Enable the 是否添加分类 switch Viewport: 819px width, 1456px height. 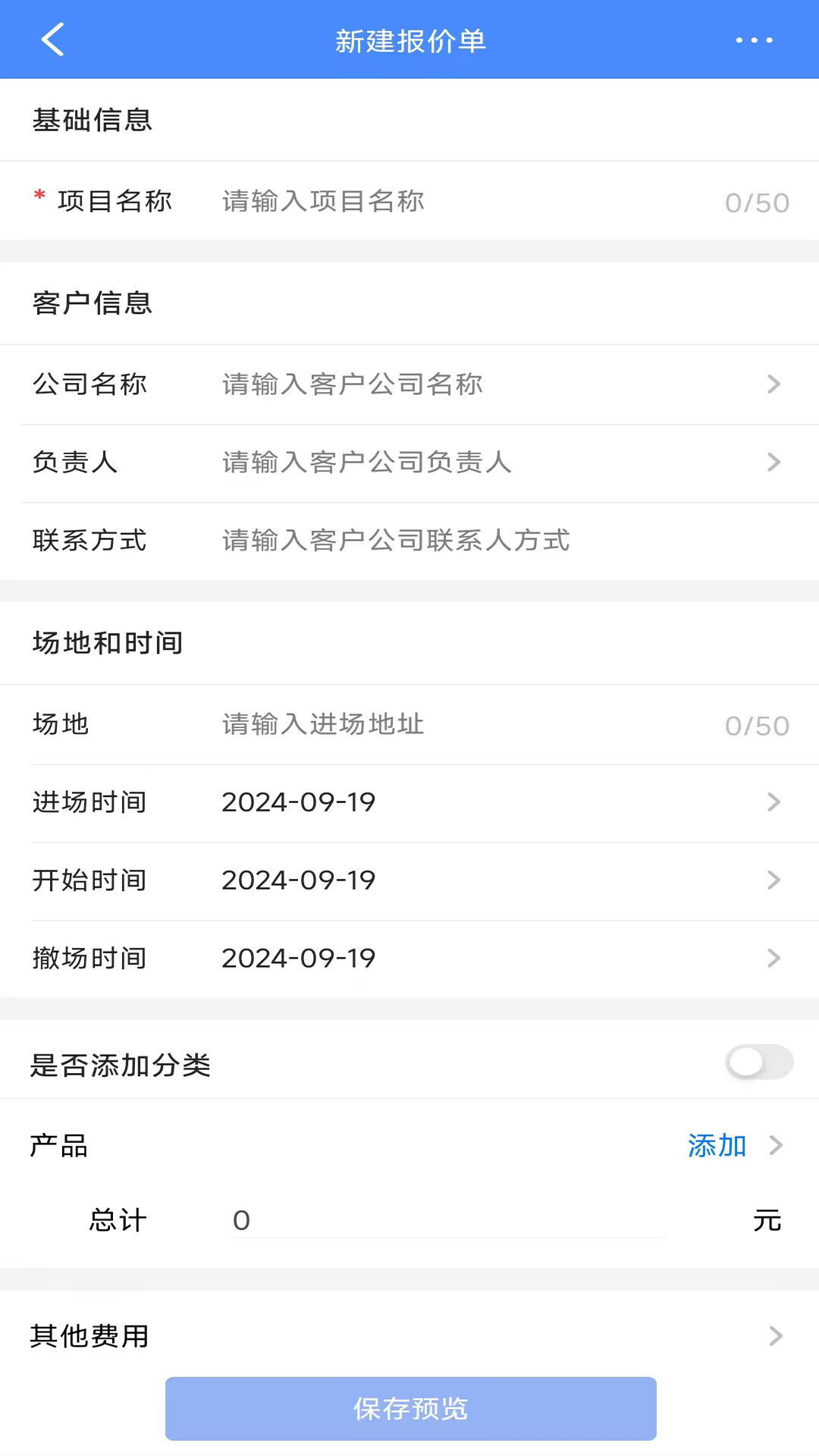tap(758, 1062)
